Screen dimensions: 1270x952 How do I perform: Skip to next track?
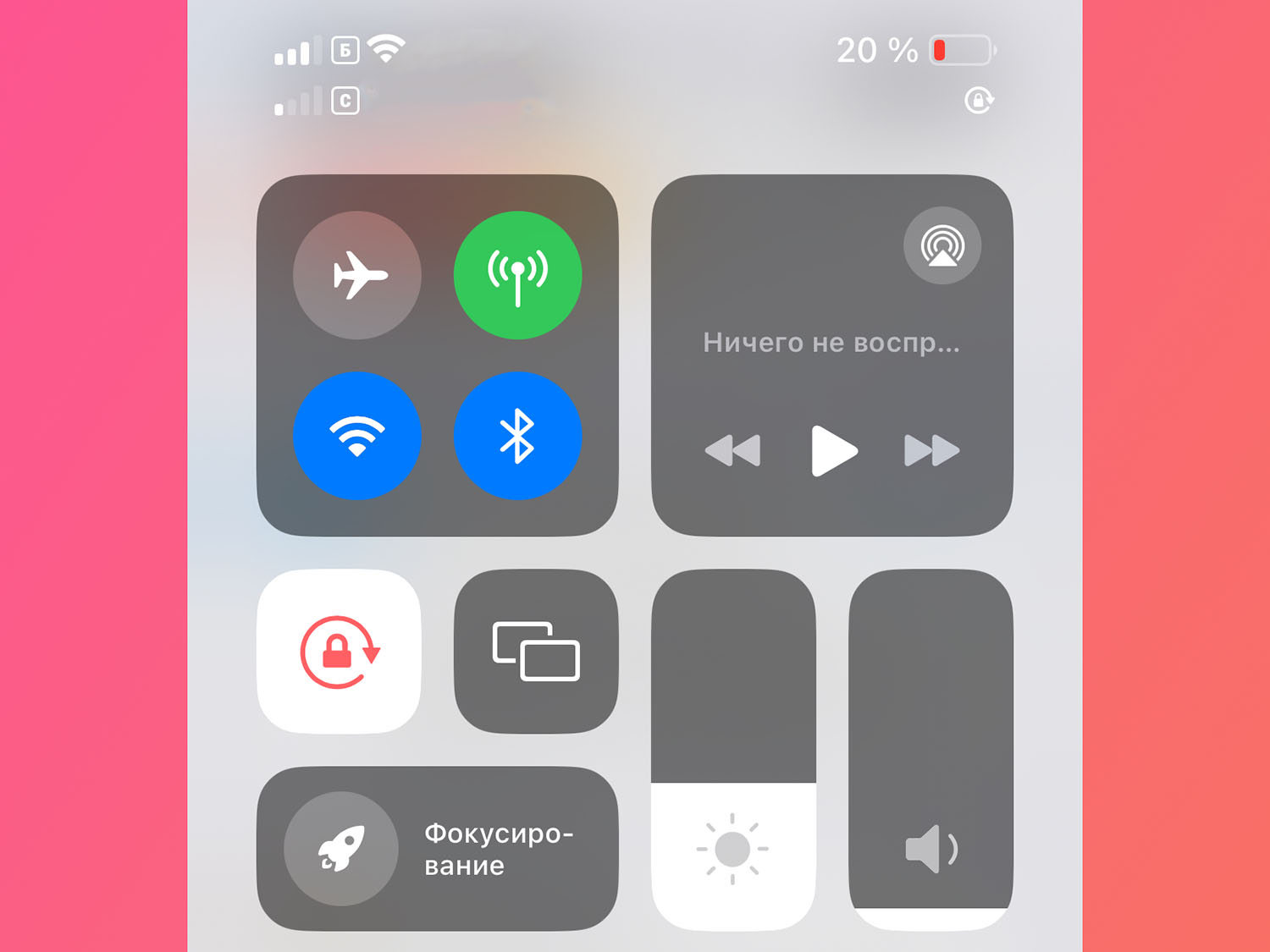[931, 450]
